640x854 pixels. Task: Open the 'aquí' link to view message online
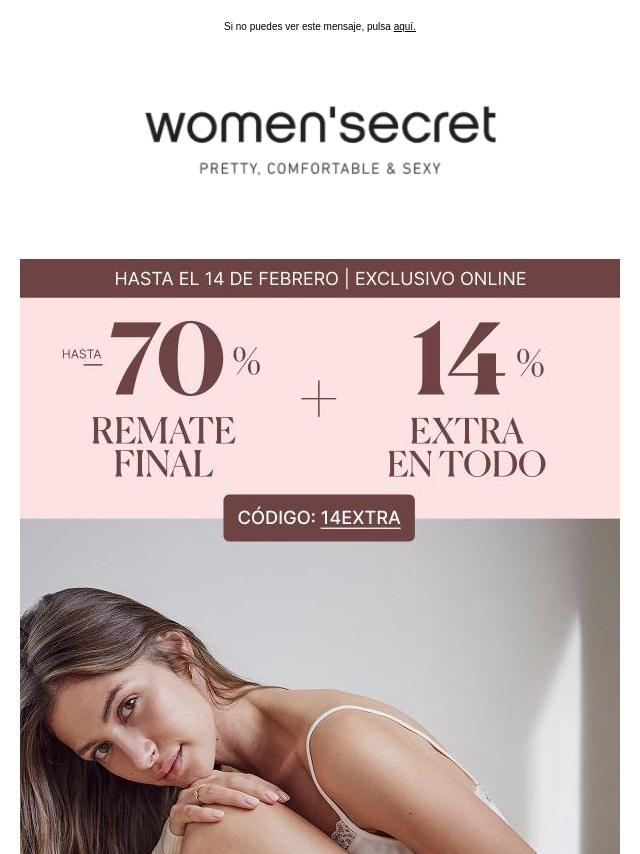coord(404,27)
